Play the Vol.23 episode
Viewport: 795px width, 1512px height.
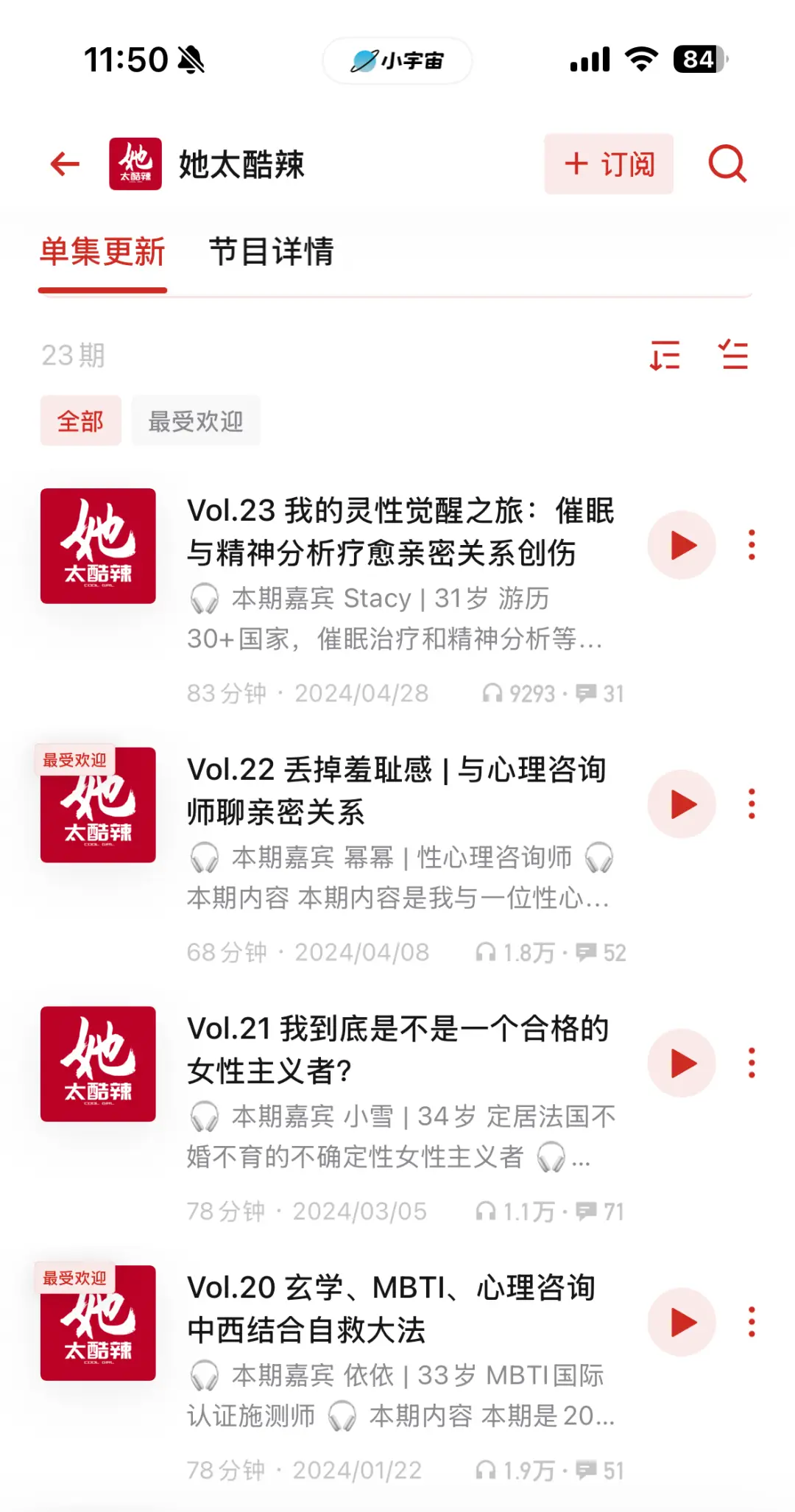click(682, 546)
